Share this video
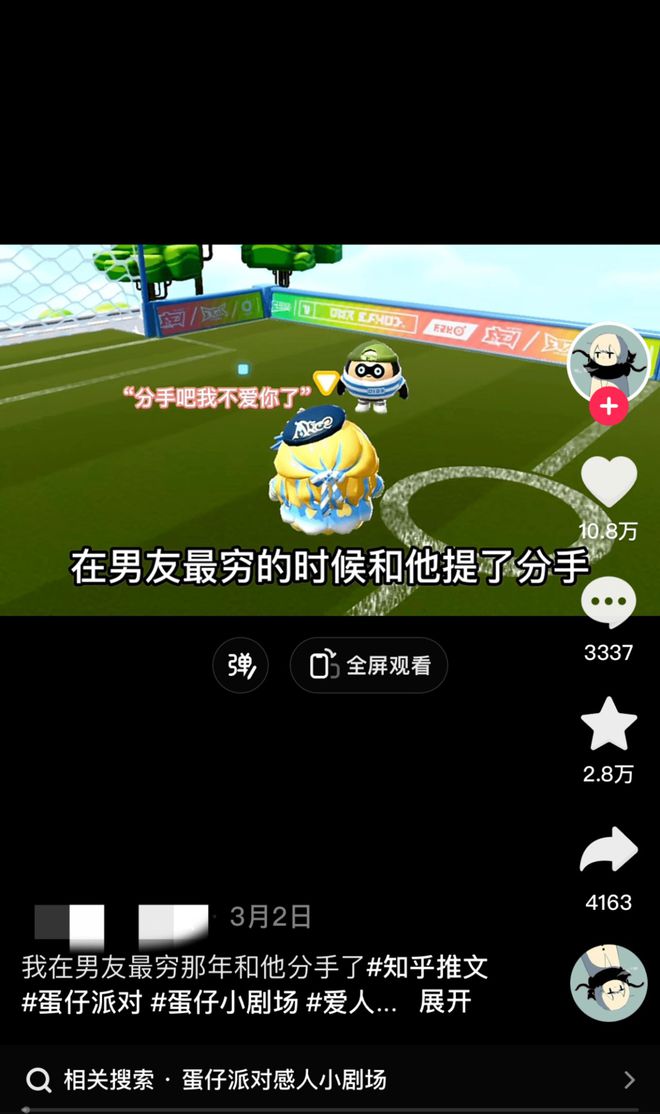660x1114 pixels. 608,852
